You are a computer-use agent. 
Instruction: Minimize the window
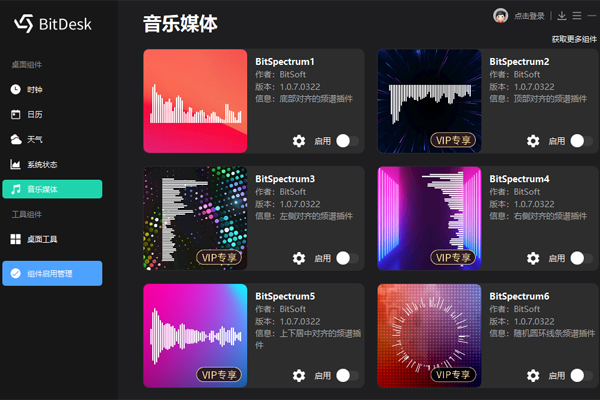[x=592, y=16]
